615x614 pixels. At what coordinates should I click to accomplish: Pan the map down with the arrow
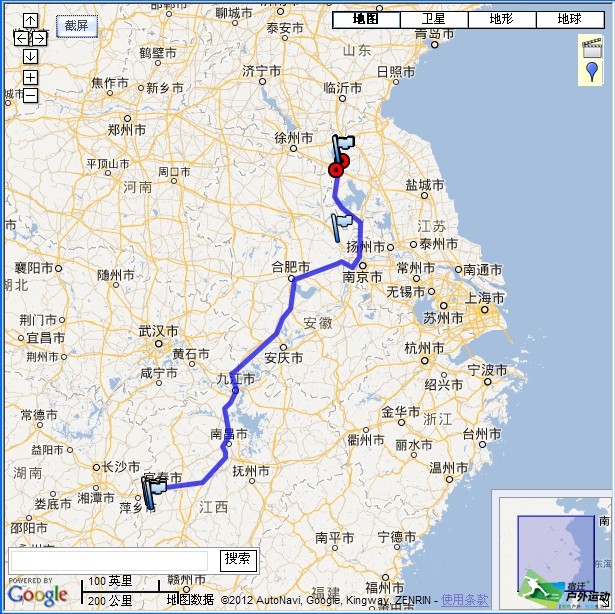pos(30,56)
